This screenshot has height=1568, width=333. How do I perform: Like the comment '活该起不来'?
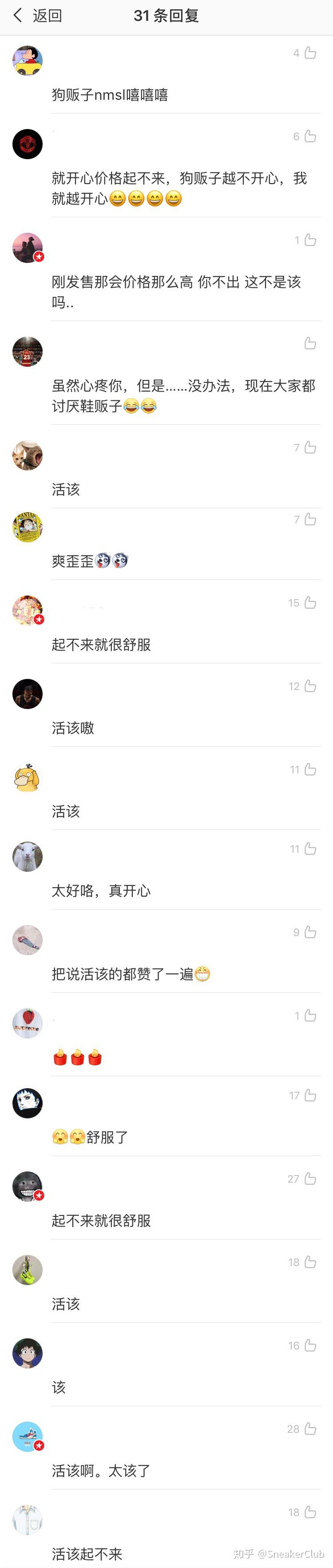(x=310, y=1513)
